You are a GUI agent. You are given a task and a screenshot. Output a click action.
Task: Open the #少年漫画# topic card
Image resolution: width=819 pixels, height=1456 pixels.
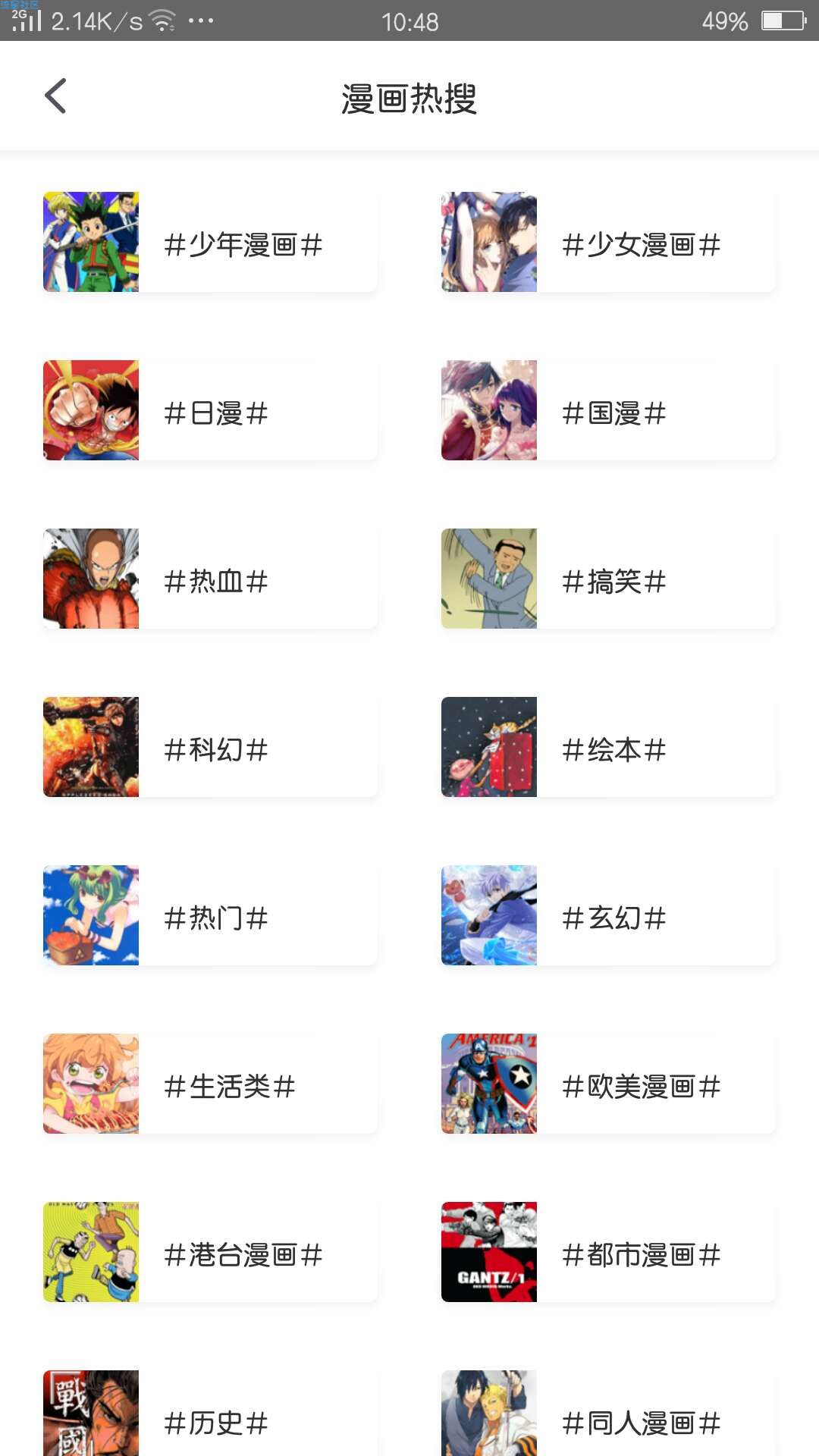[210, 243]
